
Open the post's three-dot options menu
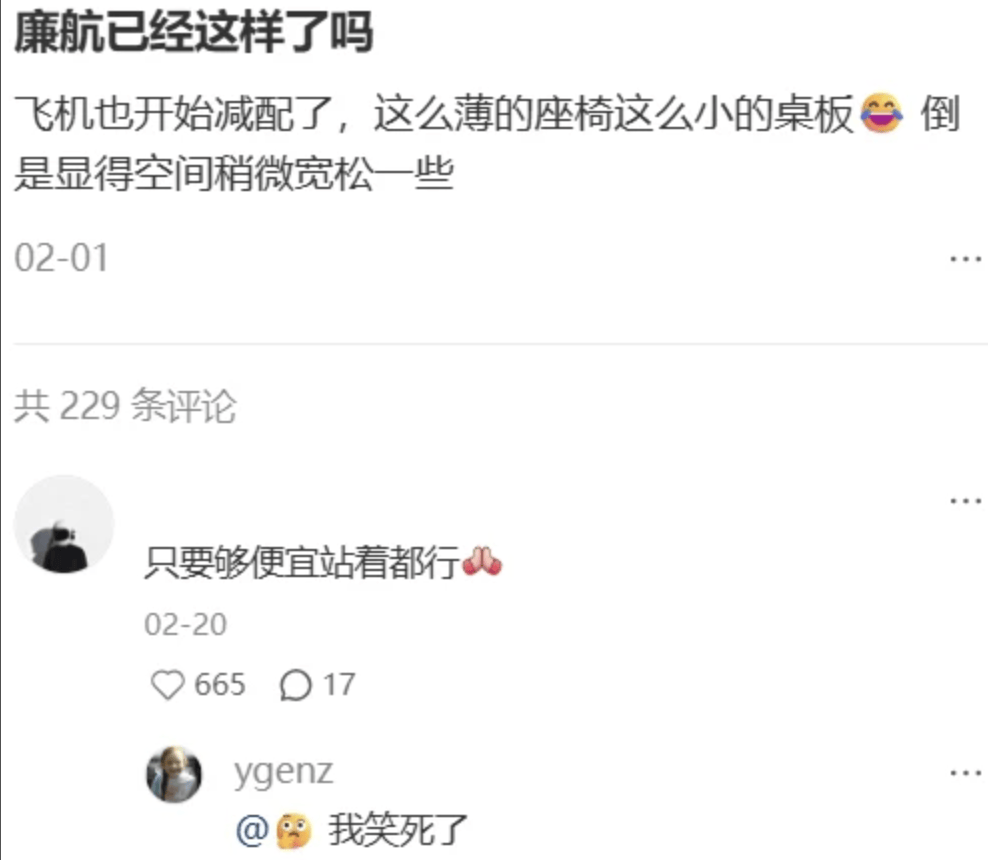(964, 259)
